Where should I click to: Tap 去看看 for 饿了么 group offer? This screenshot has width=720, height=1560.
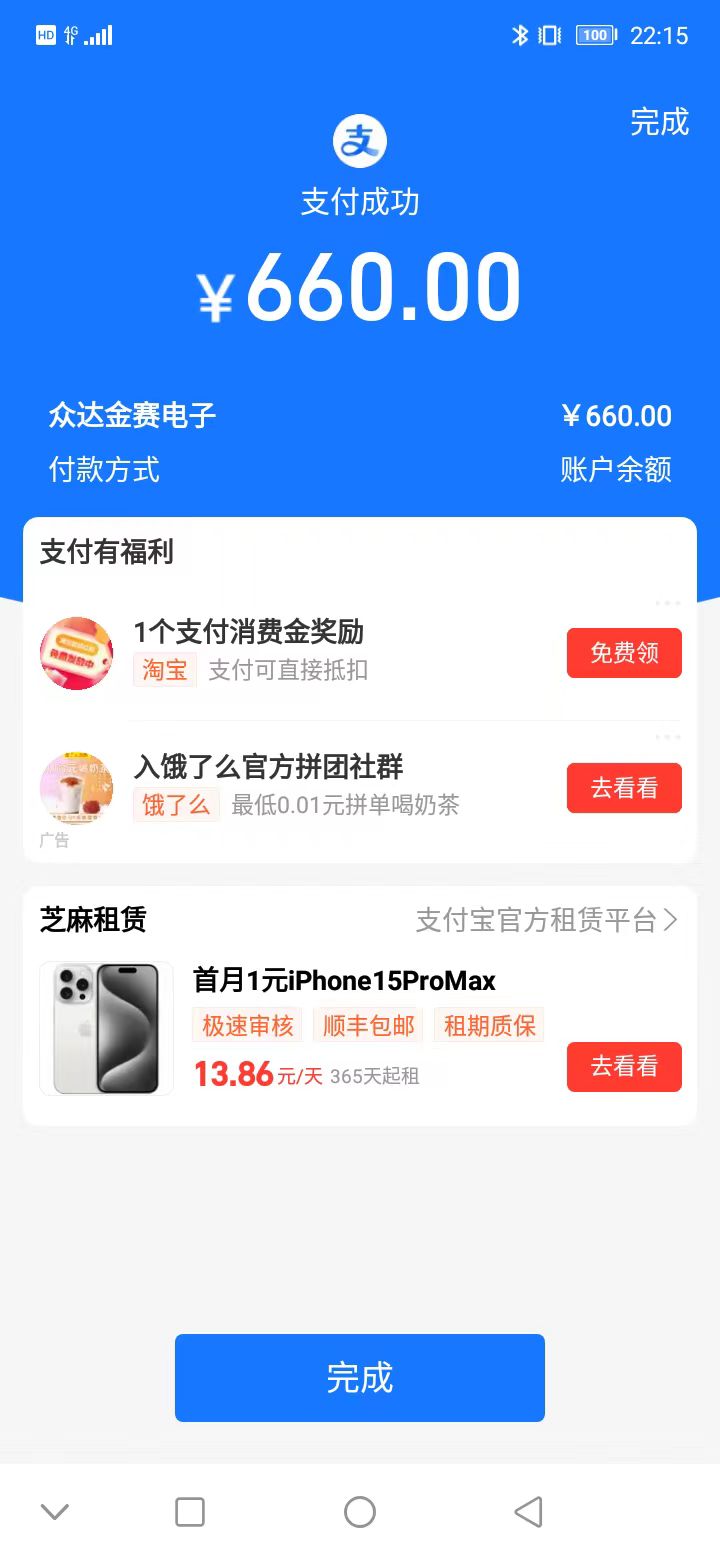tap(624, 788)
